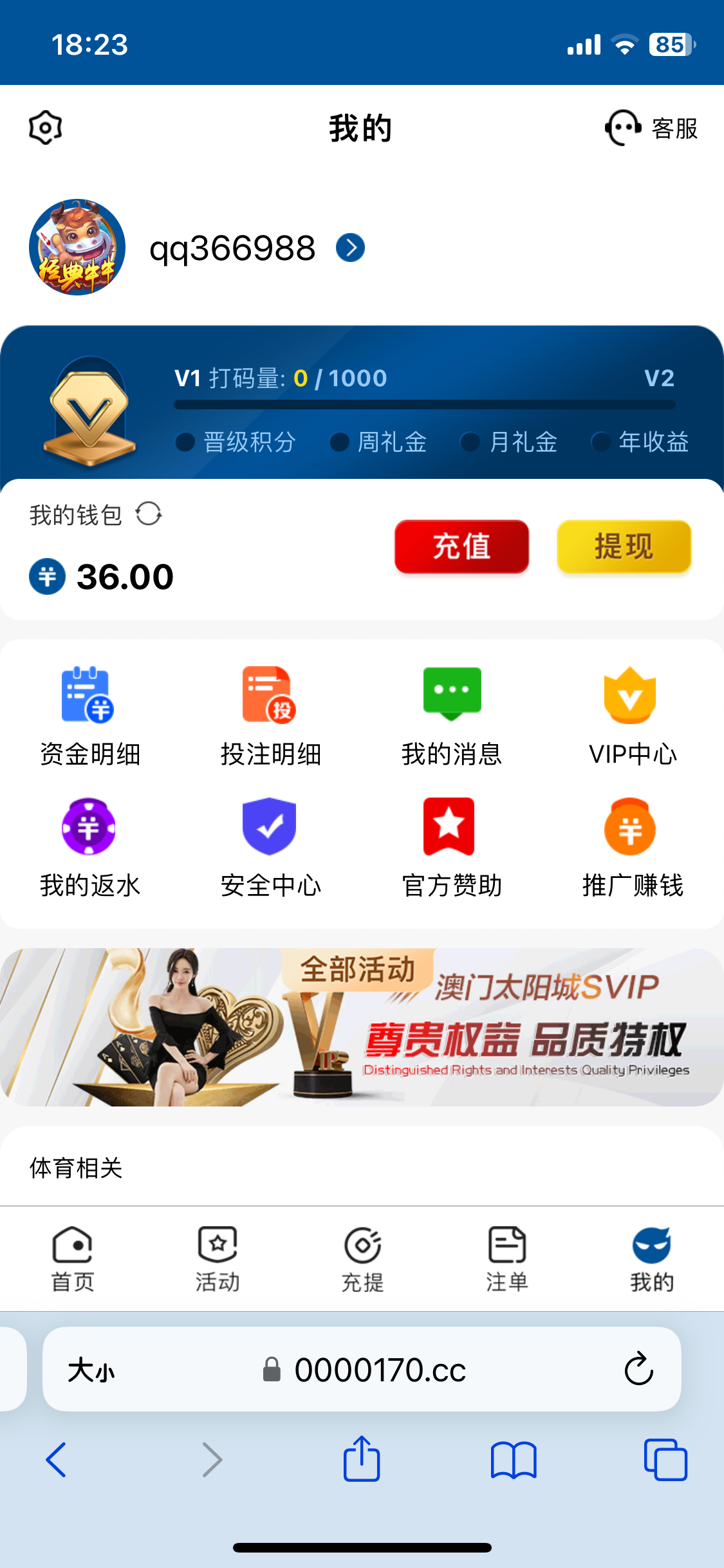The image size is (724, 1568).
Task: Refresh the 我的钱包 balance
Action: [149, 514]
